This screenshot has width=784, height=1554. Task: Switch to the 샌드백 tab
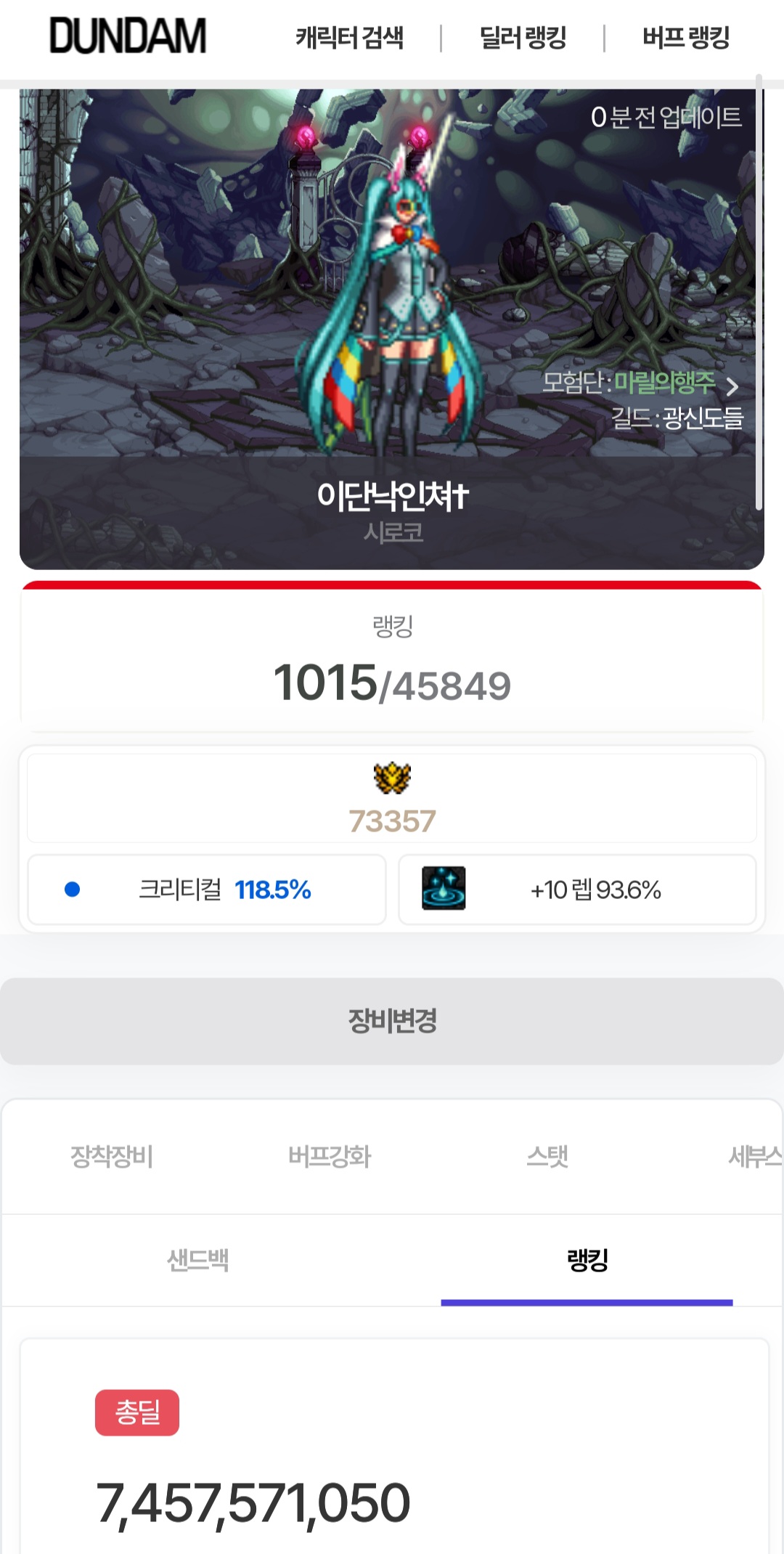[x=197, y=1260]
